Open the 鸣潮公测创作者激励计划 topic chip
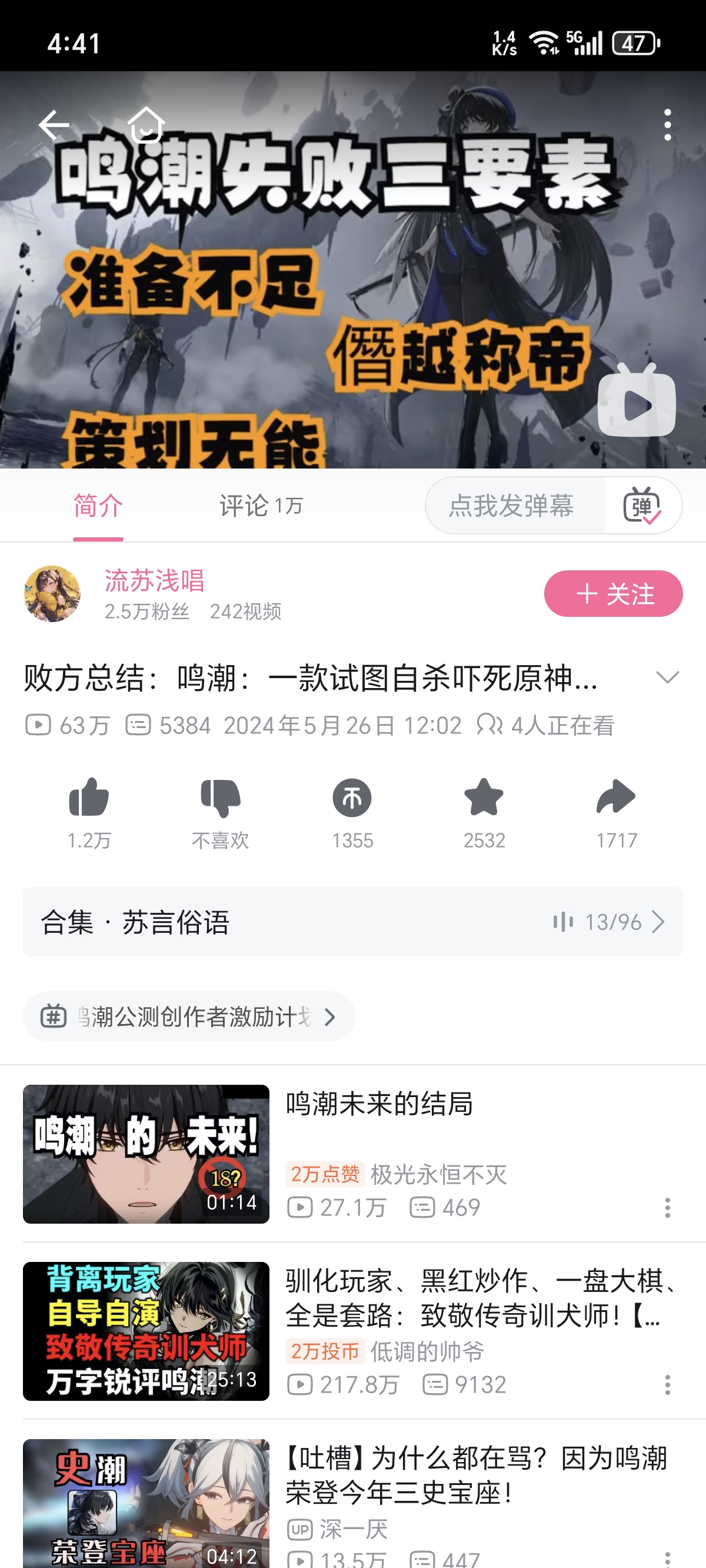Viewport: 706px width, 1568px height. pyautogui.click(x=189, y=1016)
